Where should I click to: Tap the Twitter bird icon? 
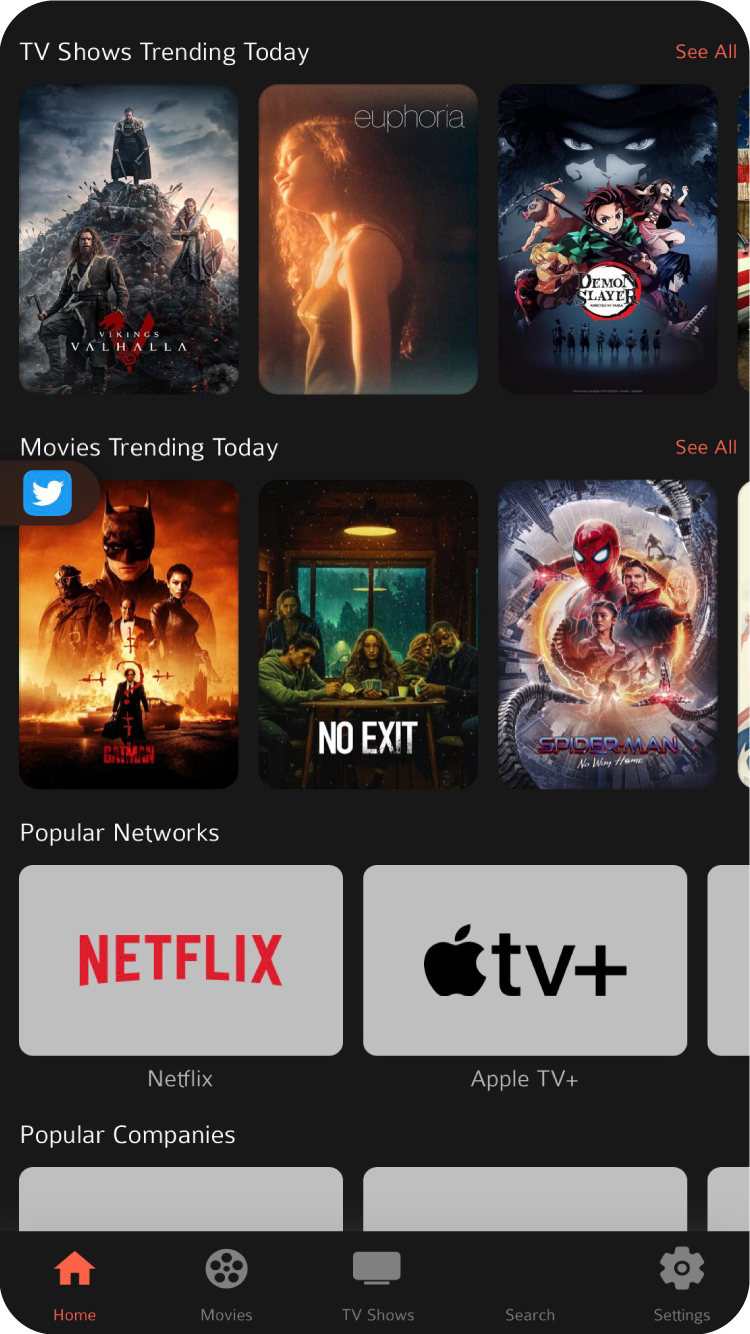point(47,493)
